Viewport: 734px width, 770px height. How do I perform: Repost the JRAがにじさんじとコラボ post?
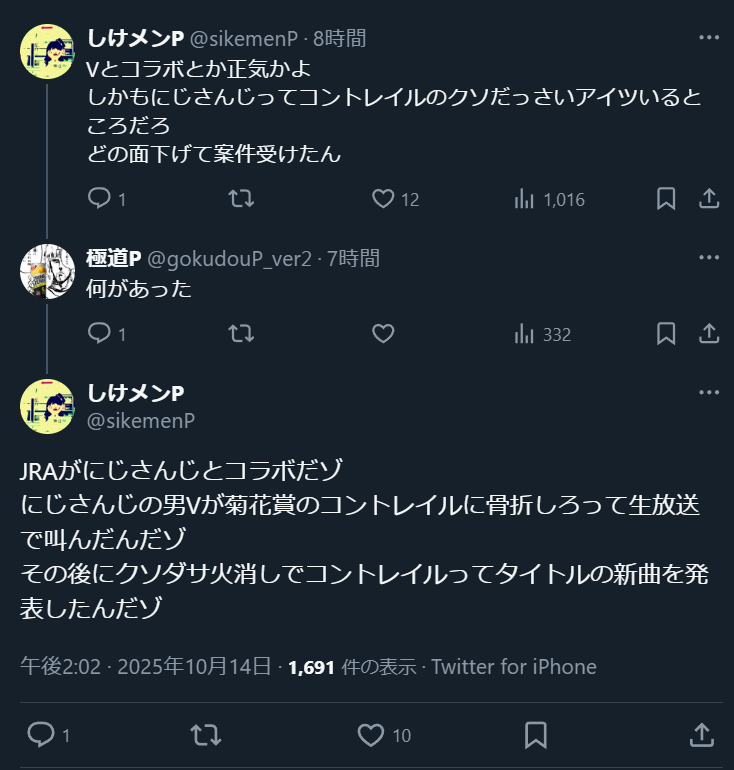[205, 735]
